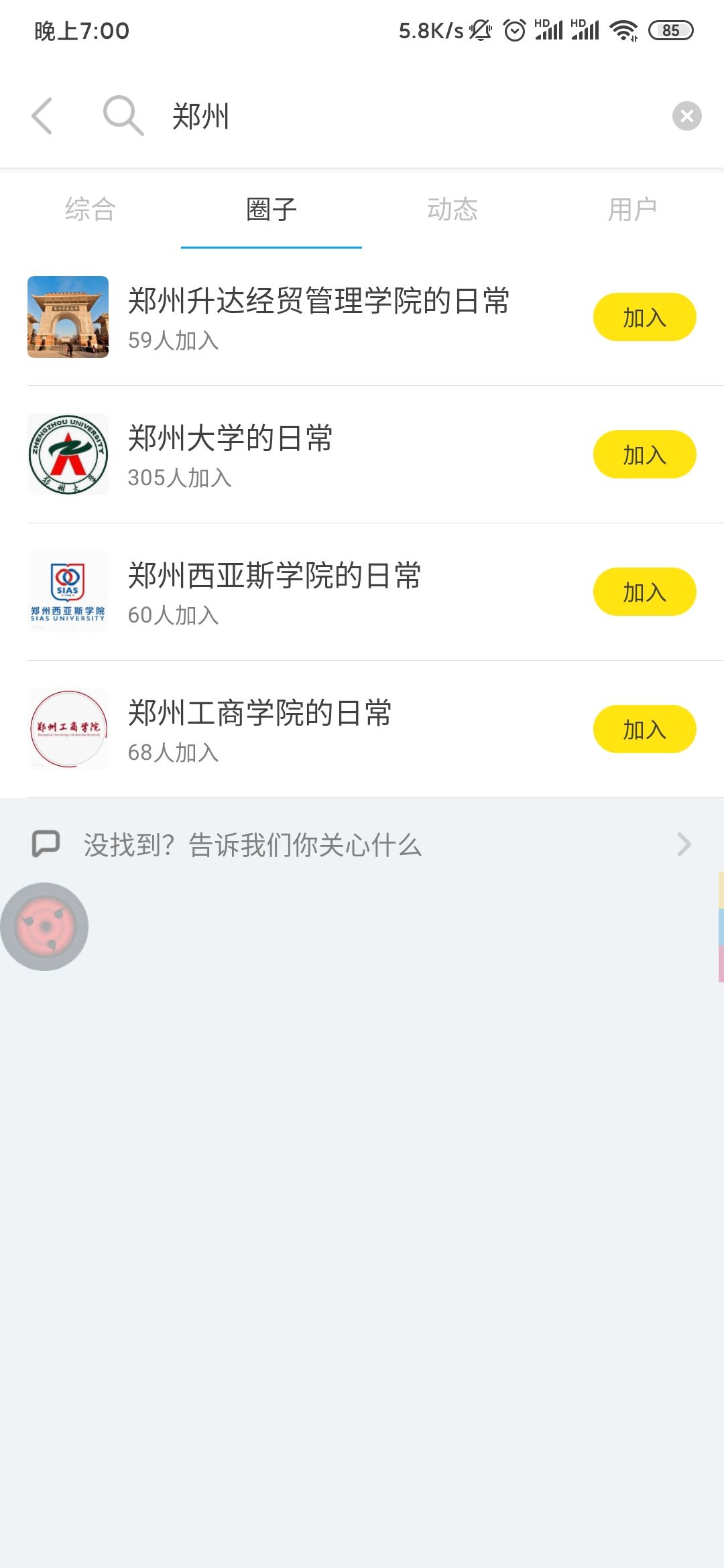
Task: Tap the floating red circular assistant ball
Action: click(x=44, y=927)
